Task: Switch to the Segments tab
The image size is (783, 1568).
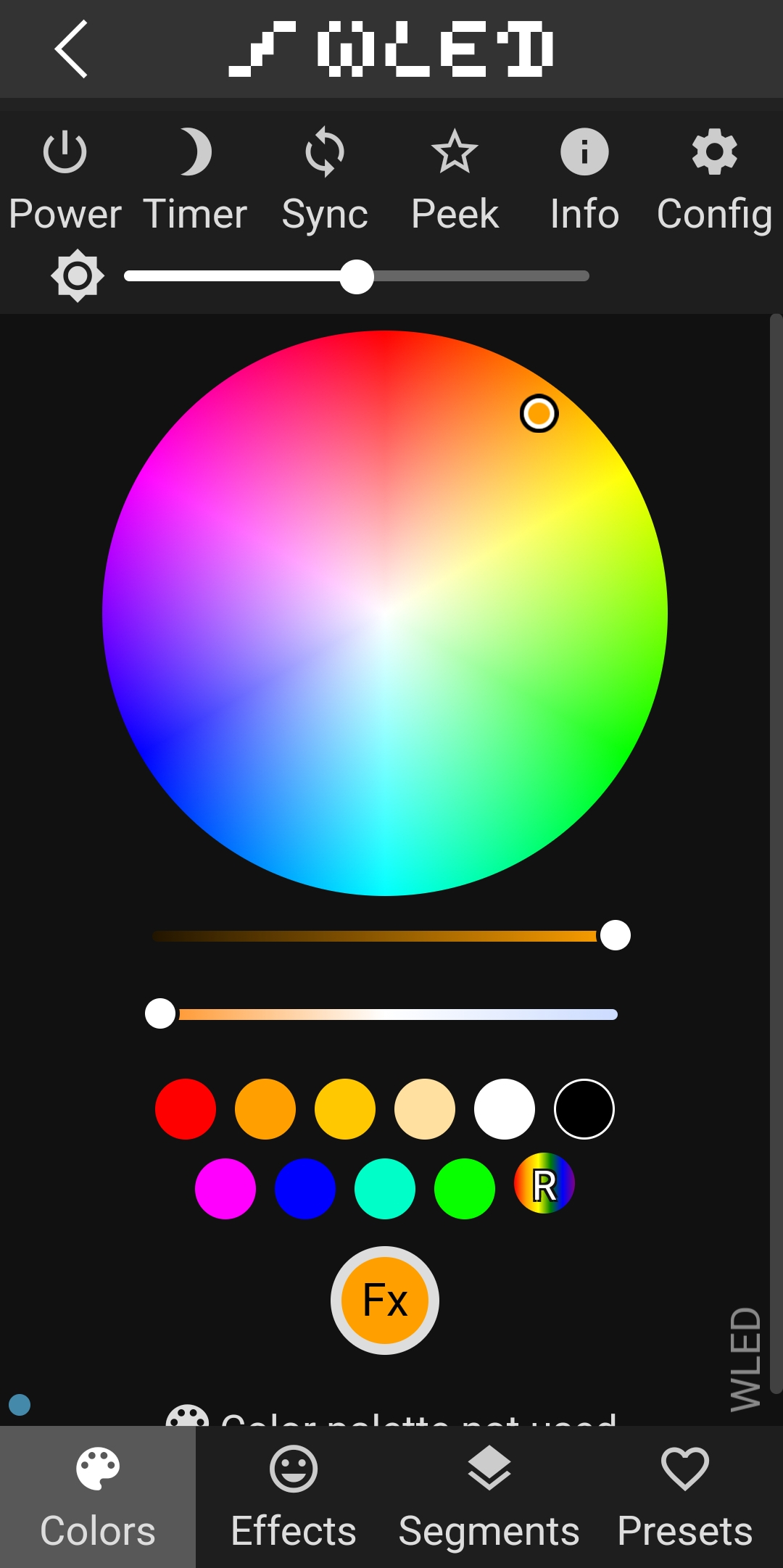Action: [x=489, y=1497]
